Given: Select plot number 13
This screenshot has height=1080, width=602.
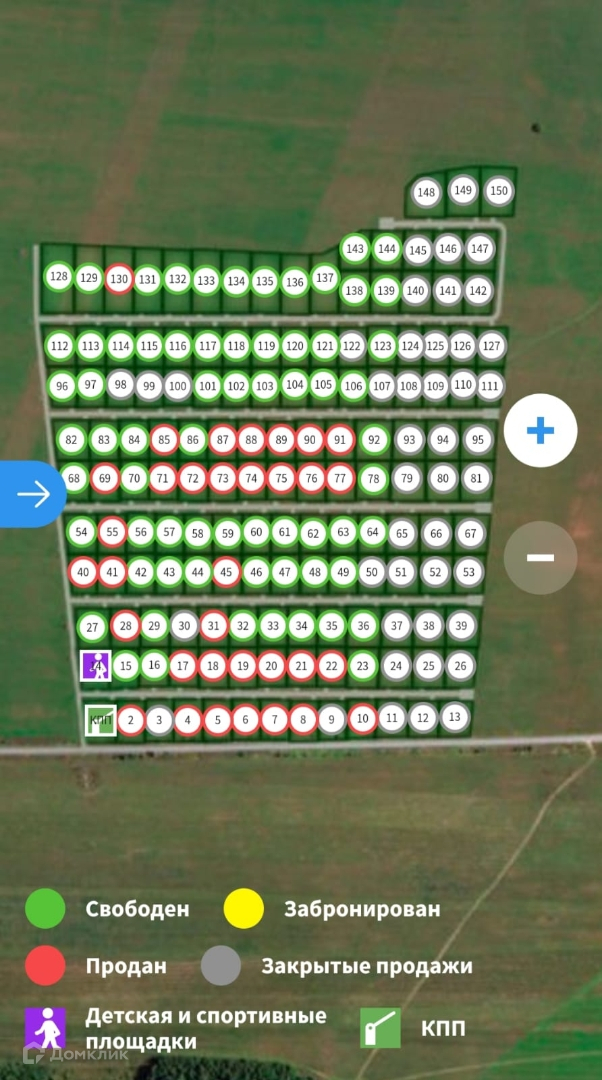Looking at the screenshot, I should (x=455, y=716).
